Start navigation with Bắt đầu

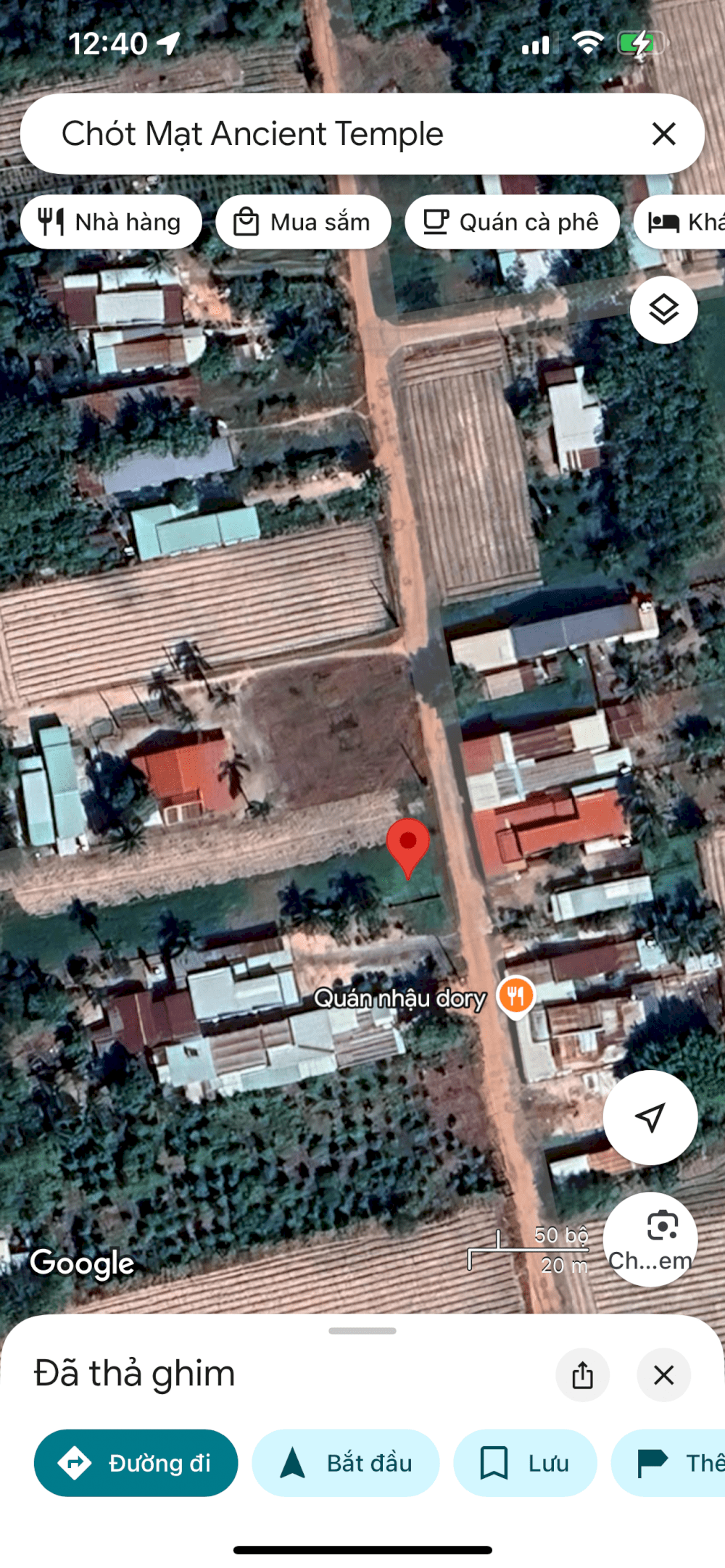346,1463
